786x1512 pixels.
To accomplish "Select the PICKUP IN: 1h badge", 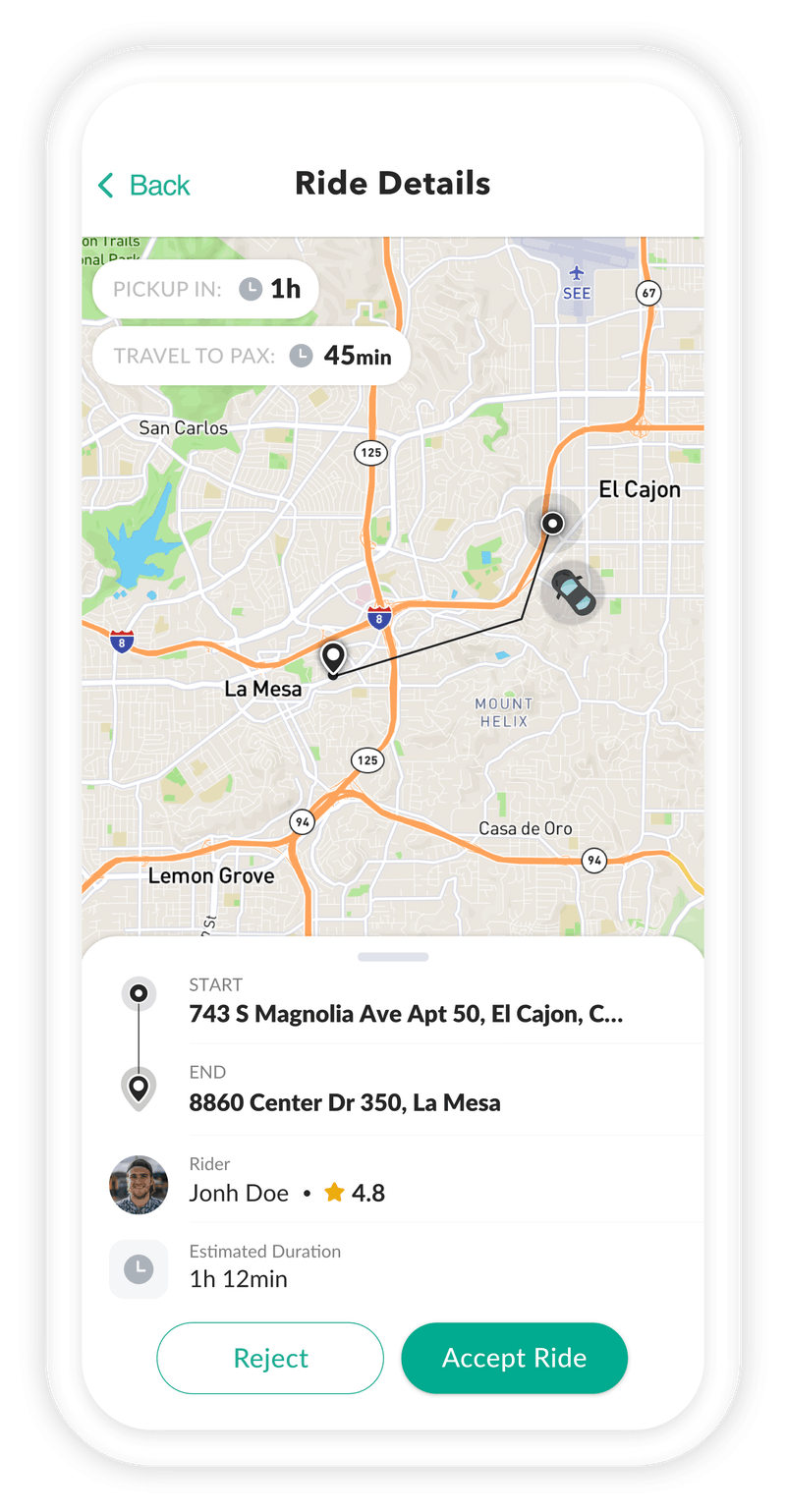I will 203,288.
